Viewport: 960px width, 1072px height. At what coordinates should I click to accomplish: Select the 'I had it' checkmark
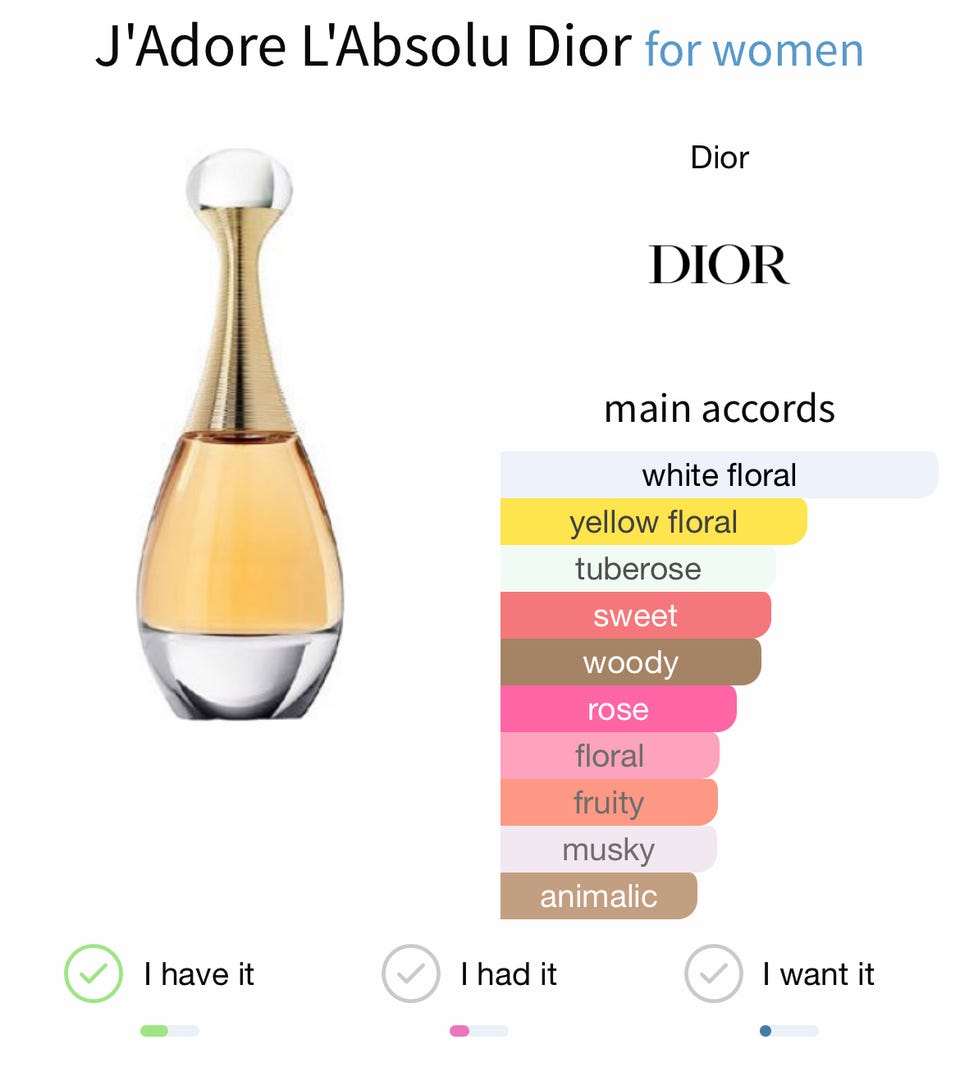point(411,973)
